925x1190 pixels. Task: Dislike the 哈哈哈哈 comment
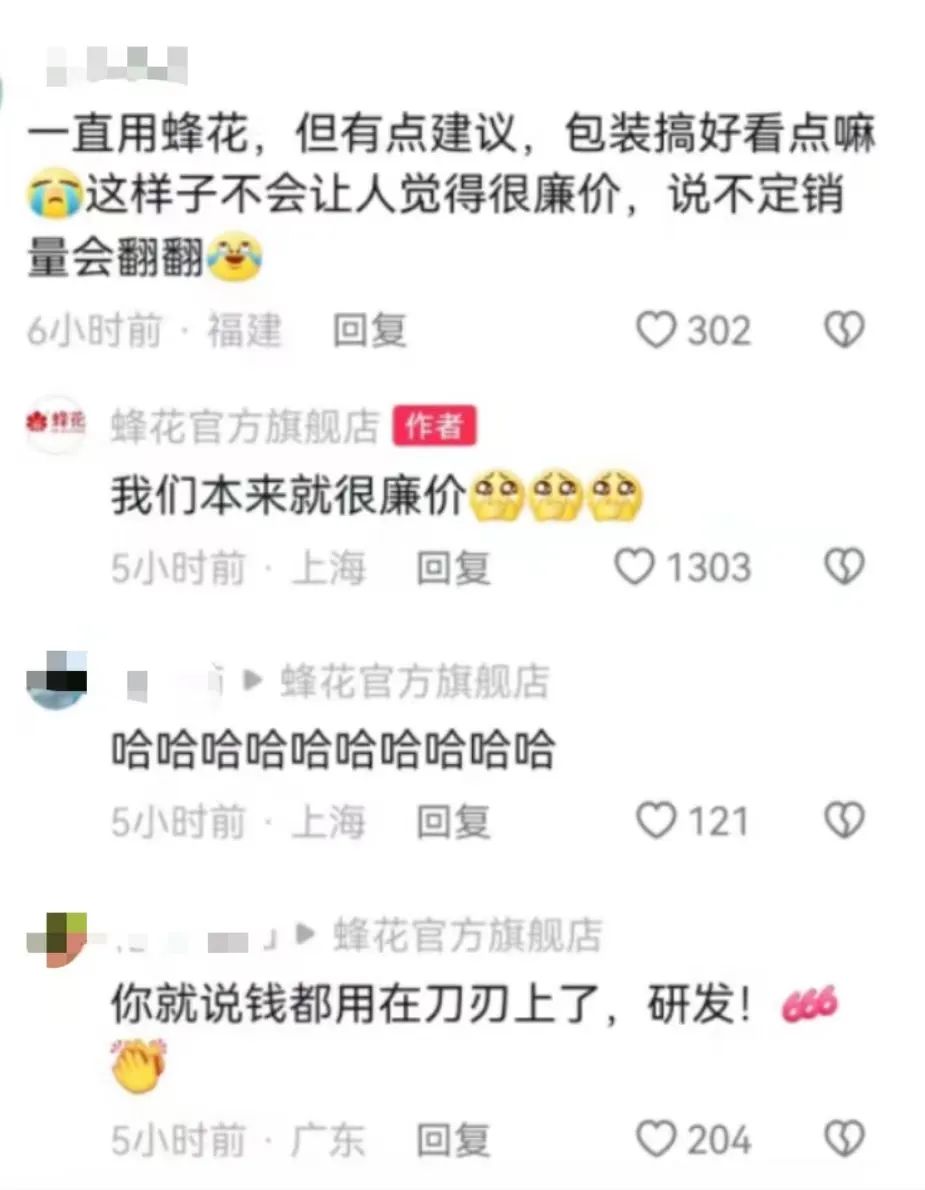843,822
